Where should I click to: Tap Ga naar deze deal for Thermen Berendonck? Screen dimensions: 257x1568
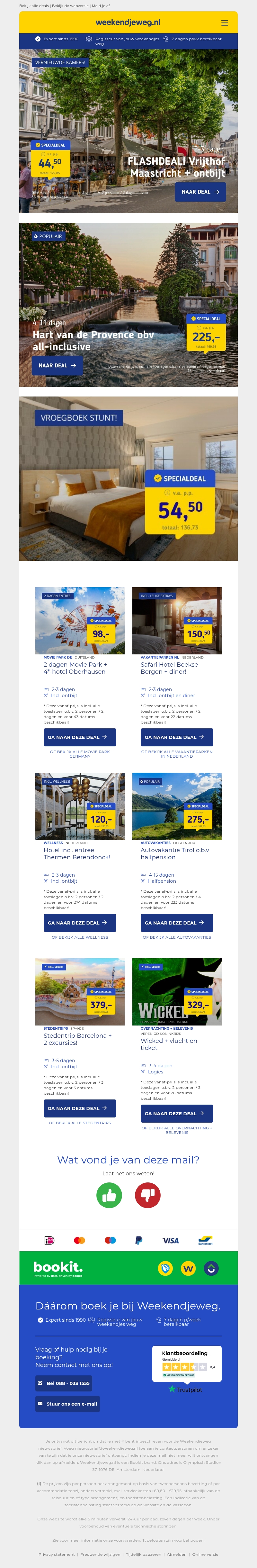click(x=80, y=923)
